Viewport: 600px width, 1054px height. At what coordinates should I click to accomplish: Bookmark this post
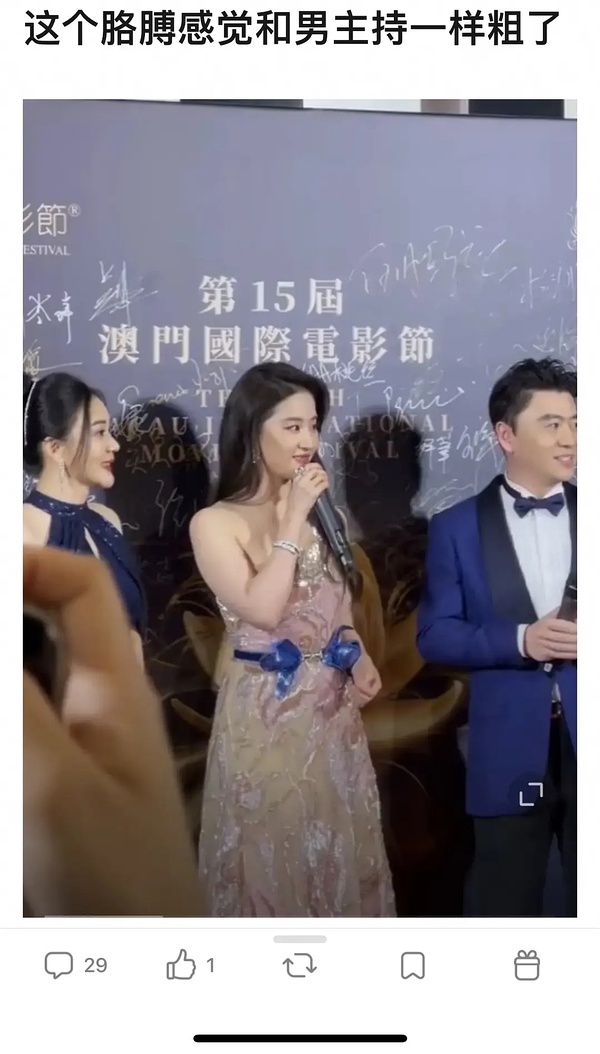click(x=412, y=965)
